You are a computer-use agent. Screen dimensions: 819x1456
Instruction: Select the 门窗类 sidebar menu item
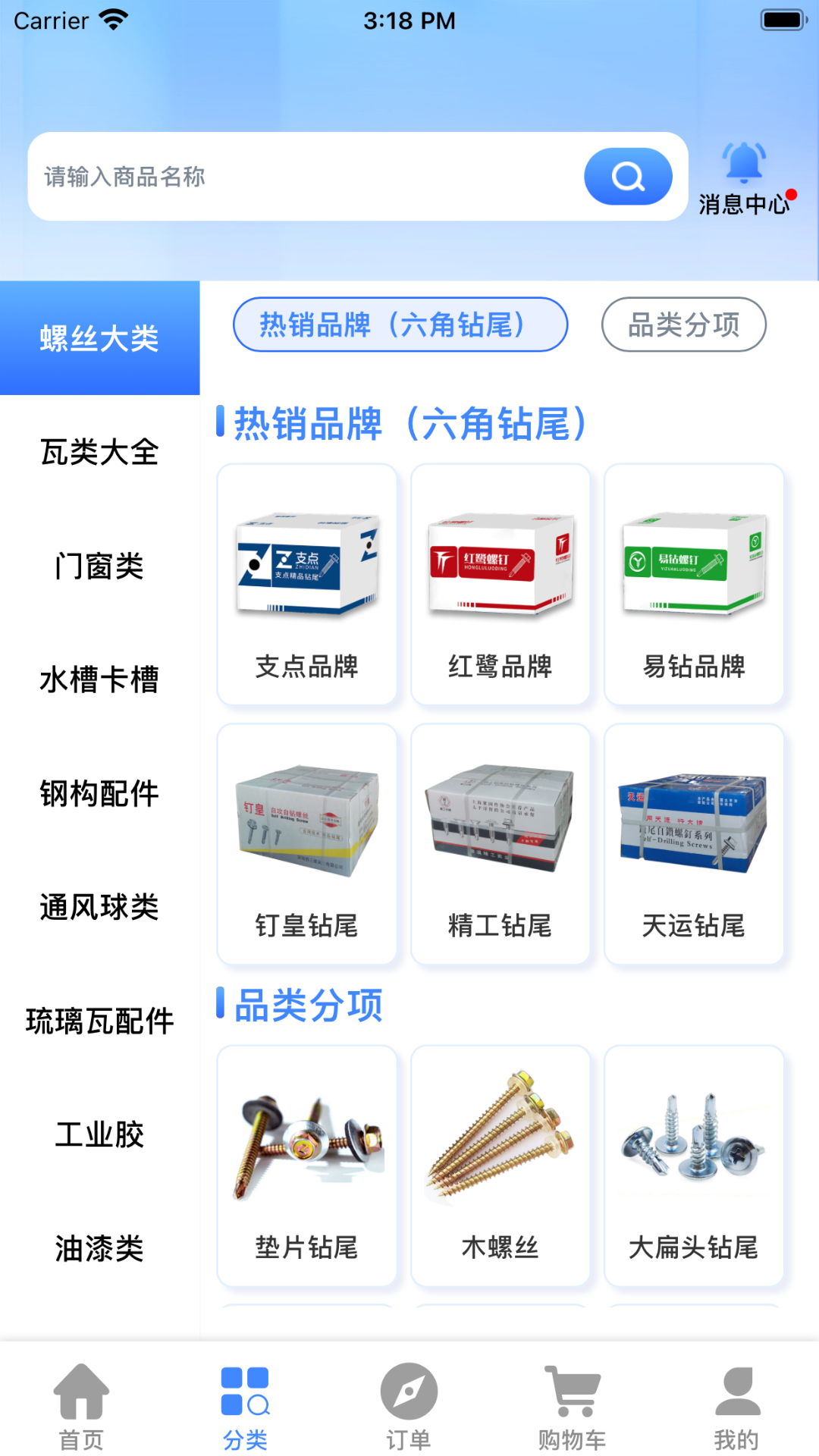coord(99,566)
